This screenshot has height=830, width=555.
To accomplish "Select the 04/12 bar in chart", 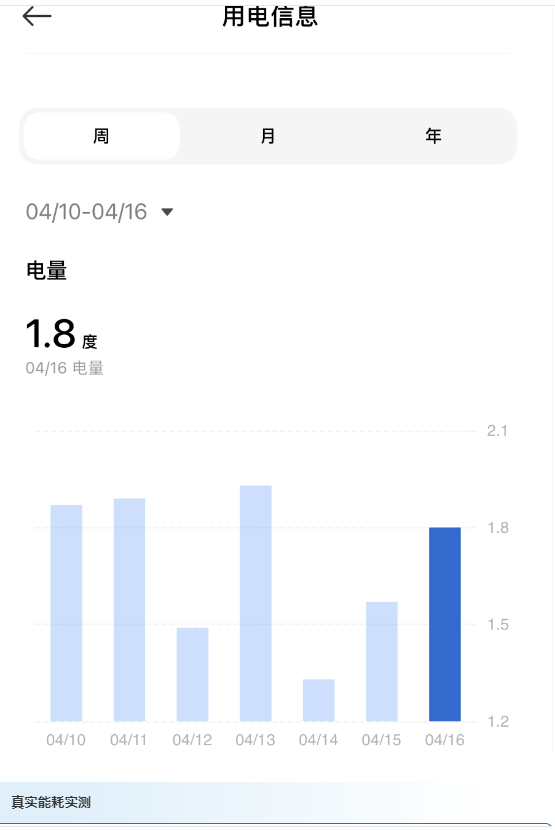I will click(192, 674).
